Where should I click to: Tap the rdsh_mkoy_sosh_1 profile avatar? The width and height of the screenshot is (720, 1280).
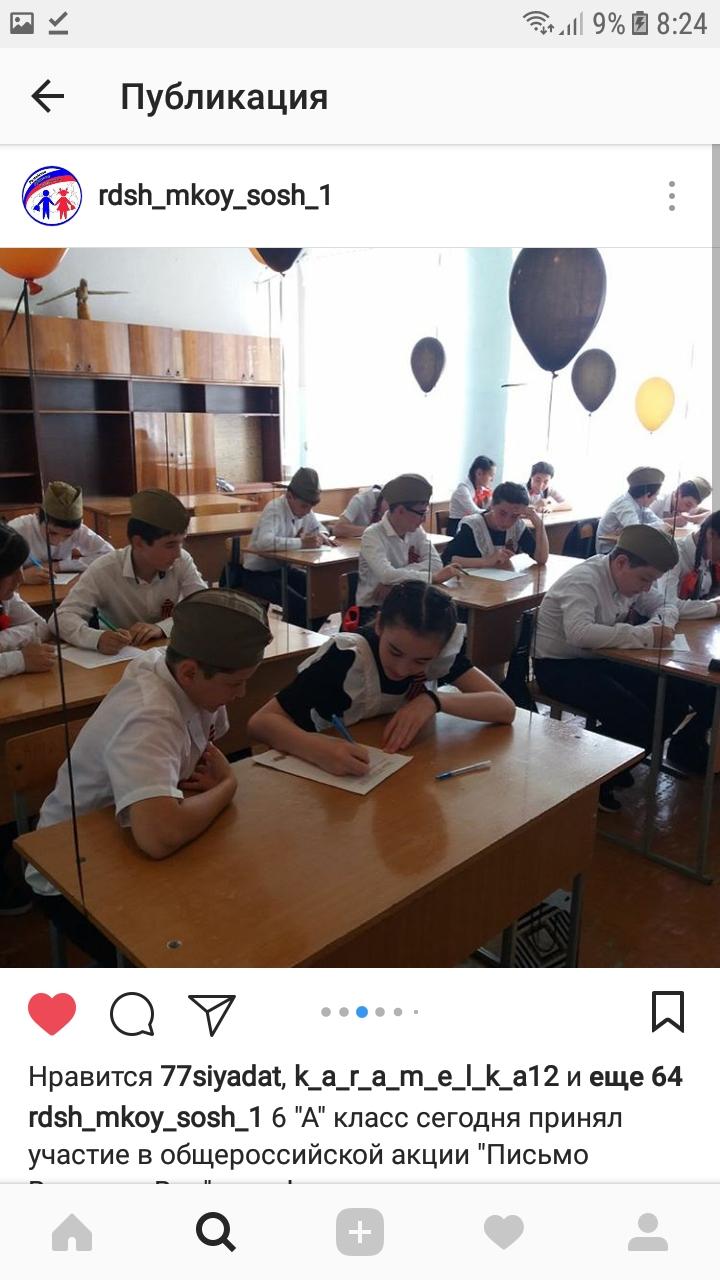(x=52, y=196)
